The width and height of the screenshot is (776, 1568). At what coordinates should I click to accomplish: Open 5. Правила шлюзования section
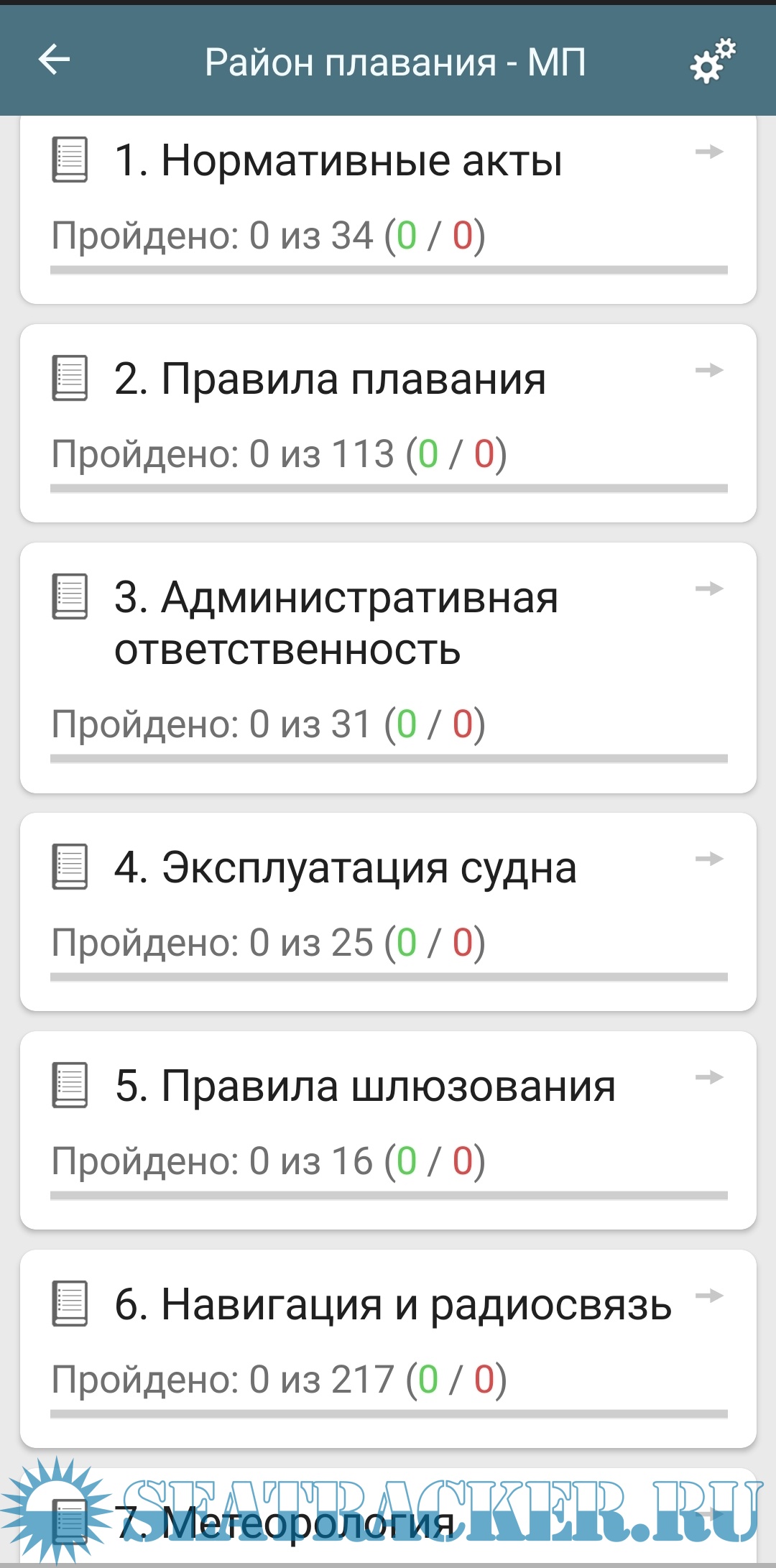[388, 1130]
